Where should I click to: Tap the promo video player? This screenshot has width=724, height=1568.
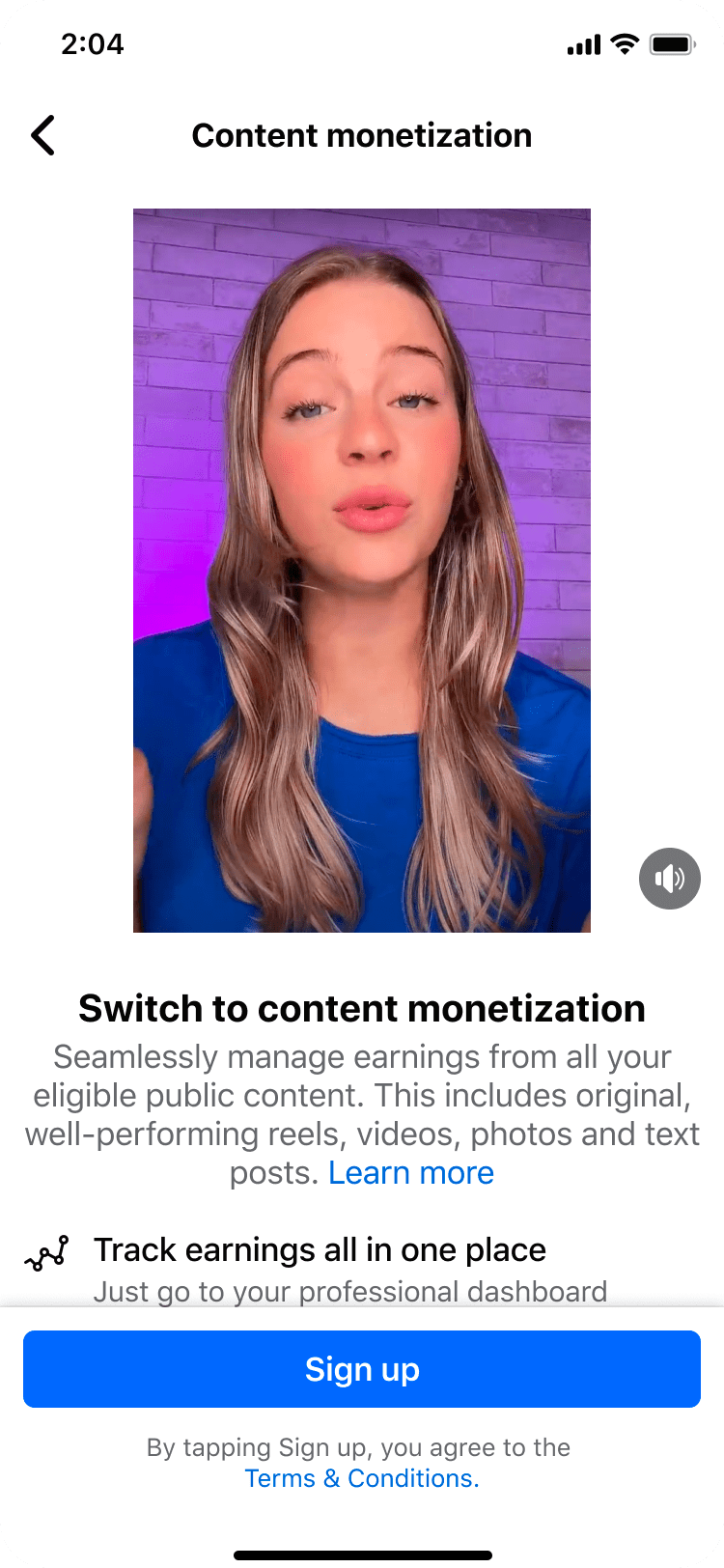point(362,571)
